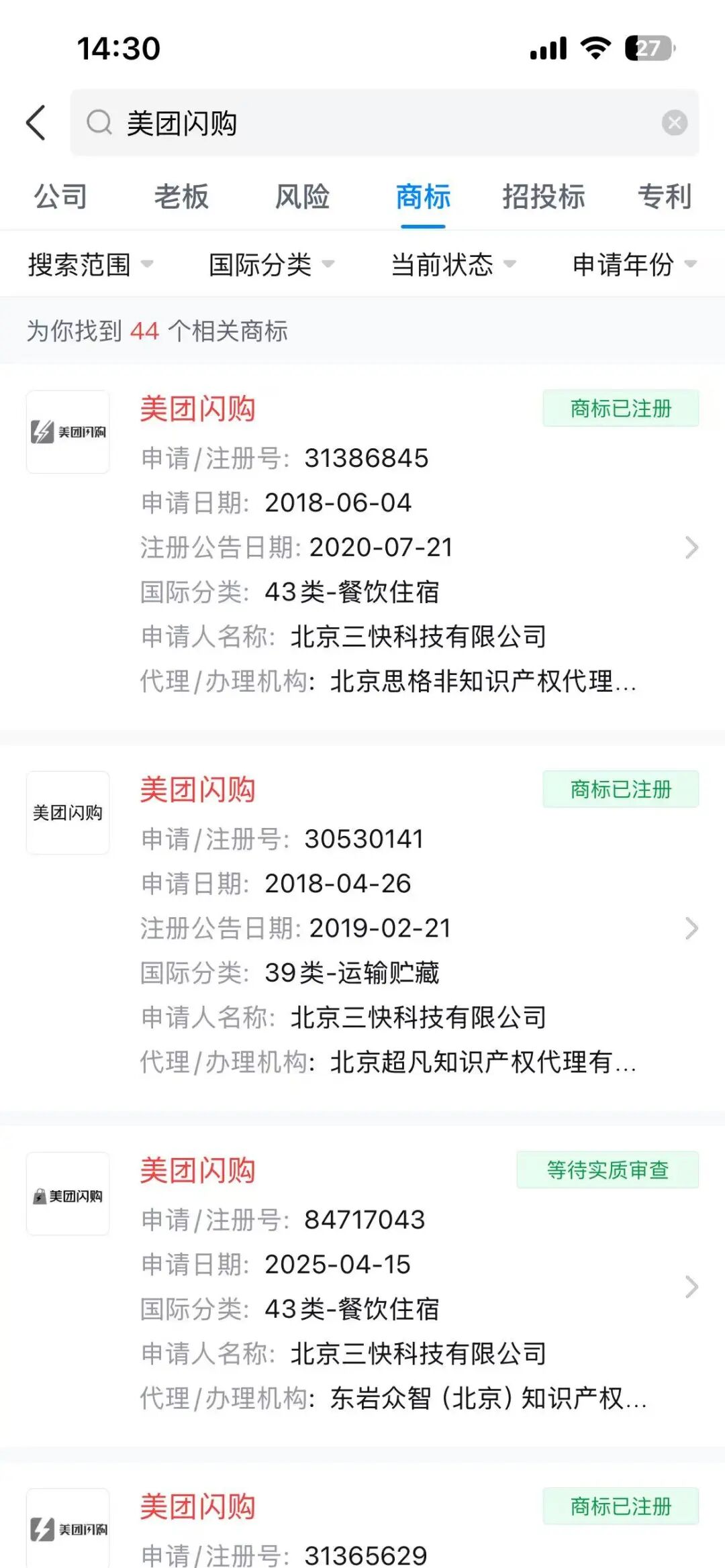The height and width of the screenshot is (1568, 725).
Task: Switch to the 风险 tab
Action: coord(302,197)
